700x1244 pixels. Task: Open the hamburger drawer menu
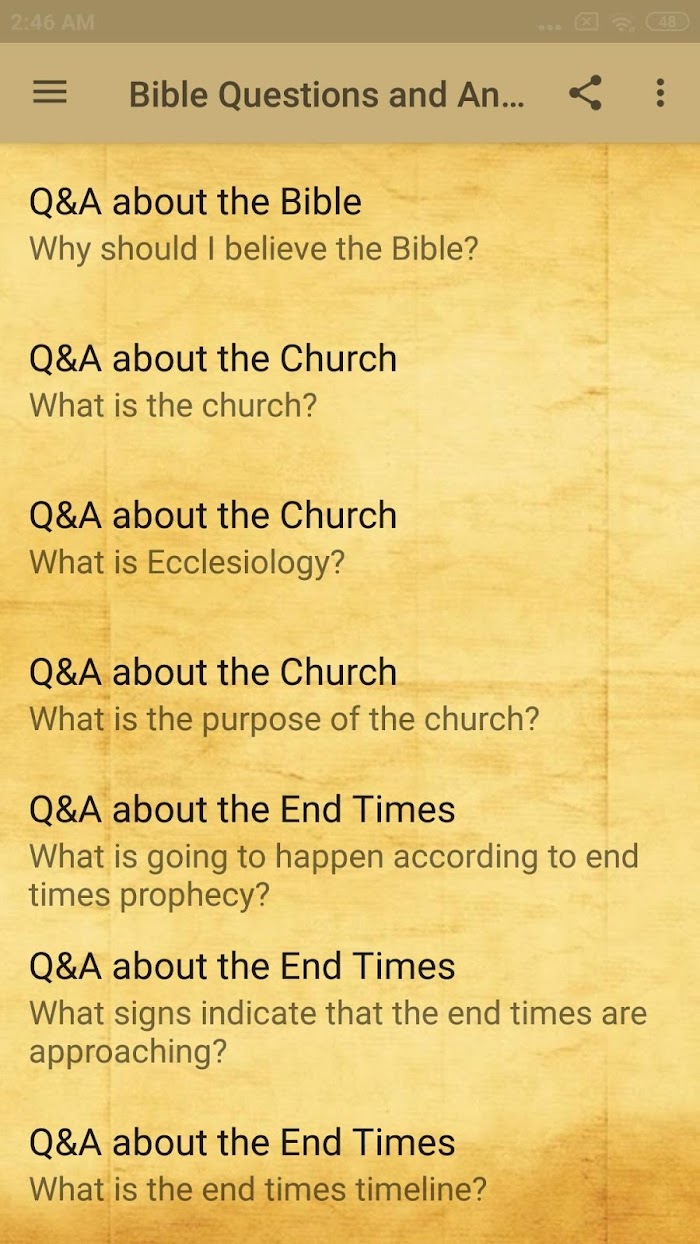pos(49,94)
